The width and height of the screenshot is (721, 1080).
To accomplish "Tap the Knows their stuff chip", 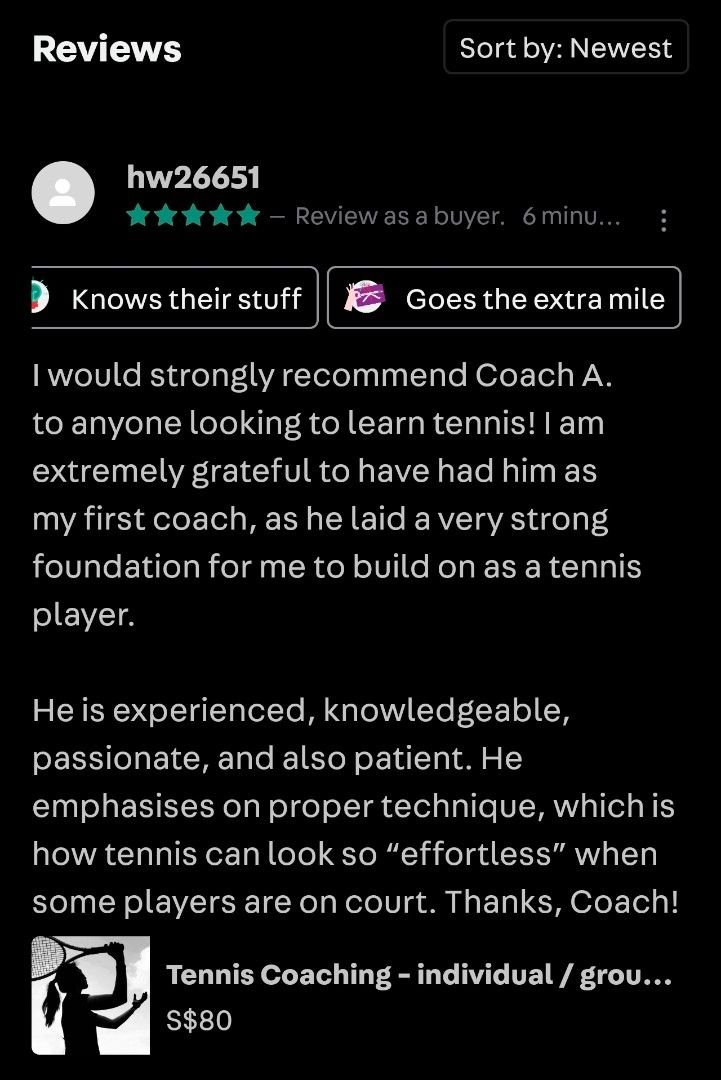I will (175, 298).
